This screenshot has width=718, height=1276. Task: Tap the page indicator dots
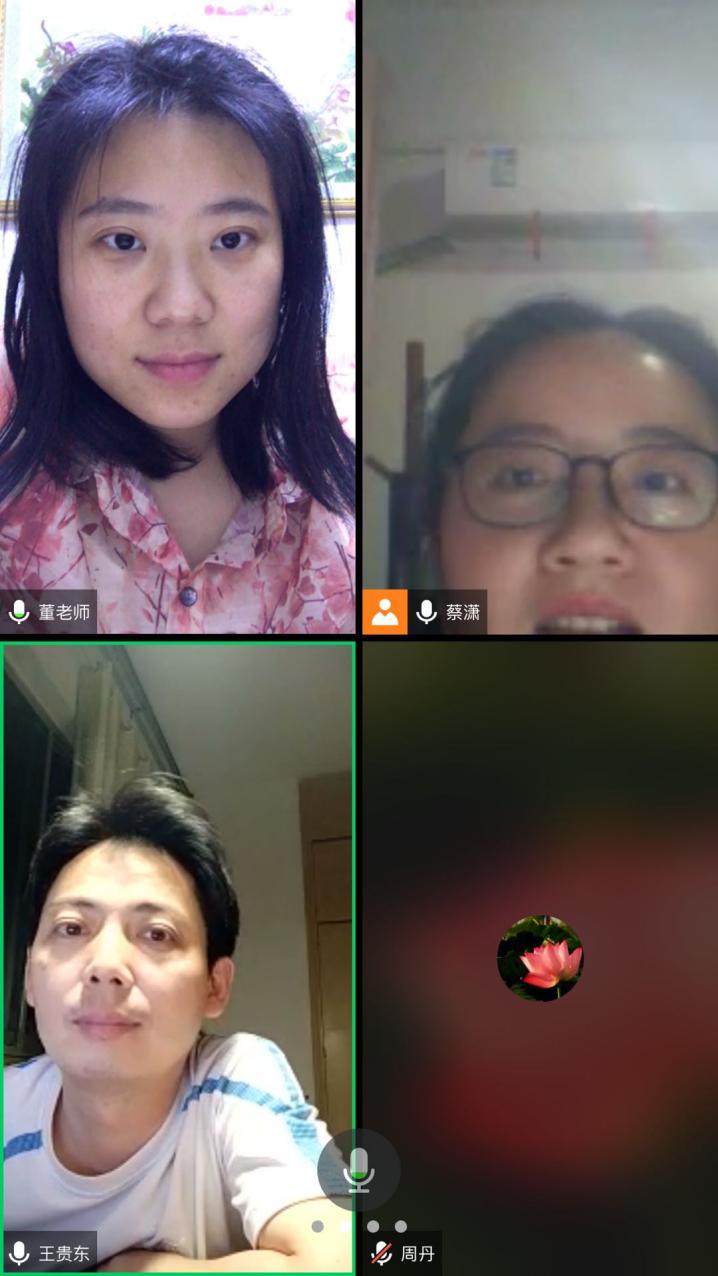coord(359,1226)
